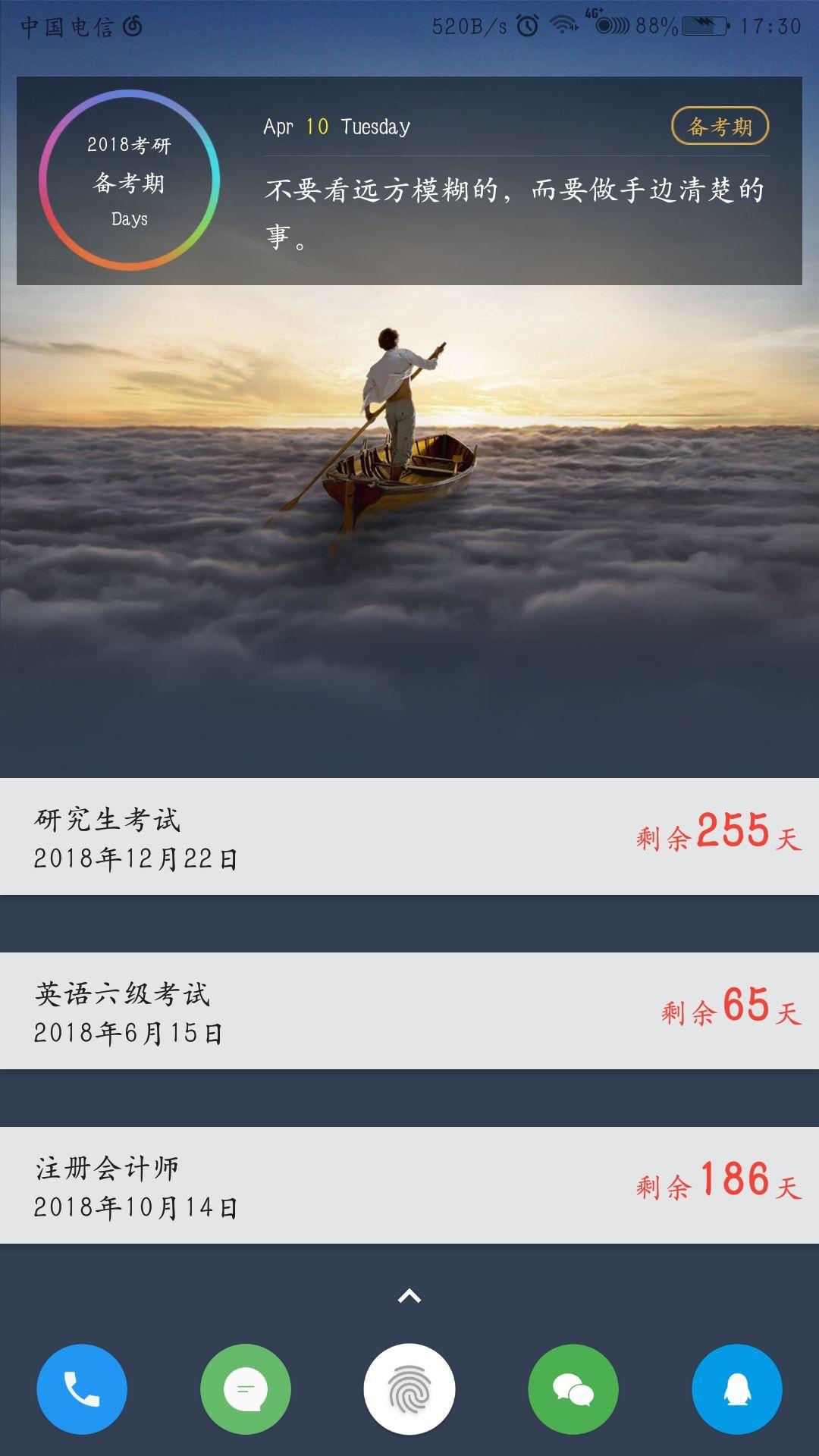Tap the fingerprint icon in dock
819x1456 pixels.
tap(409, 1389)
